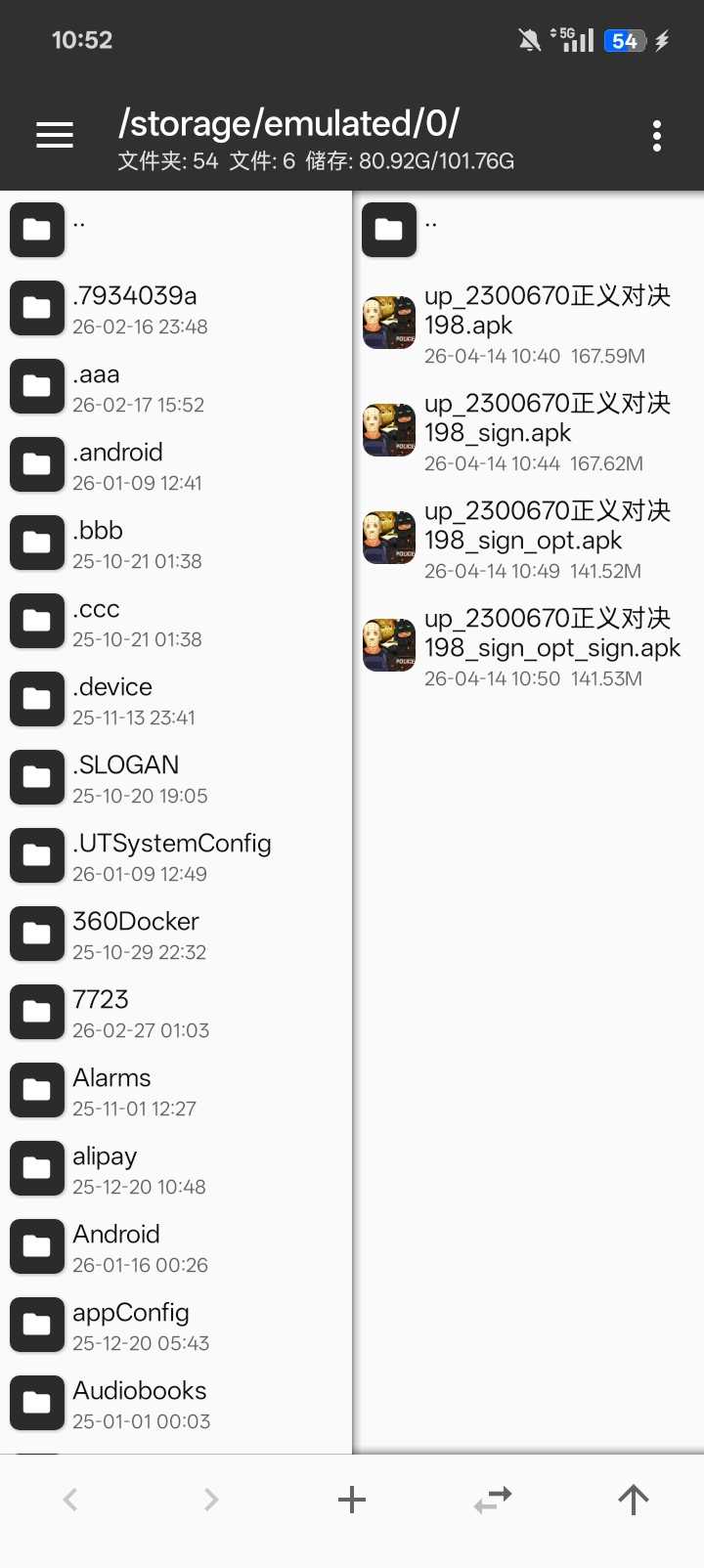Tap the plus icon to create new

tap(352, 1500)
